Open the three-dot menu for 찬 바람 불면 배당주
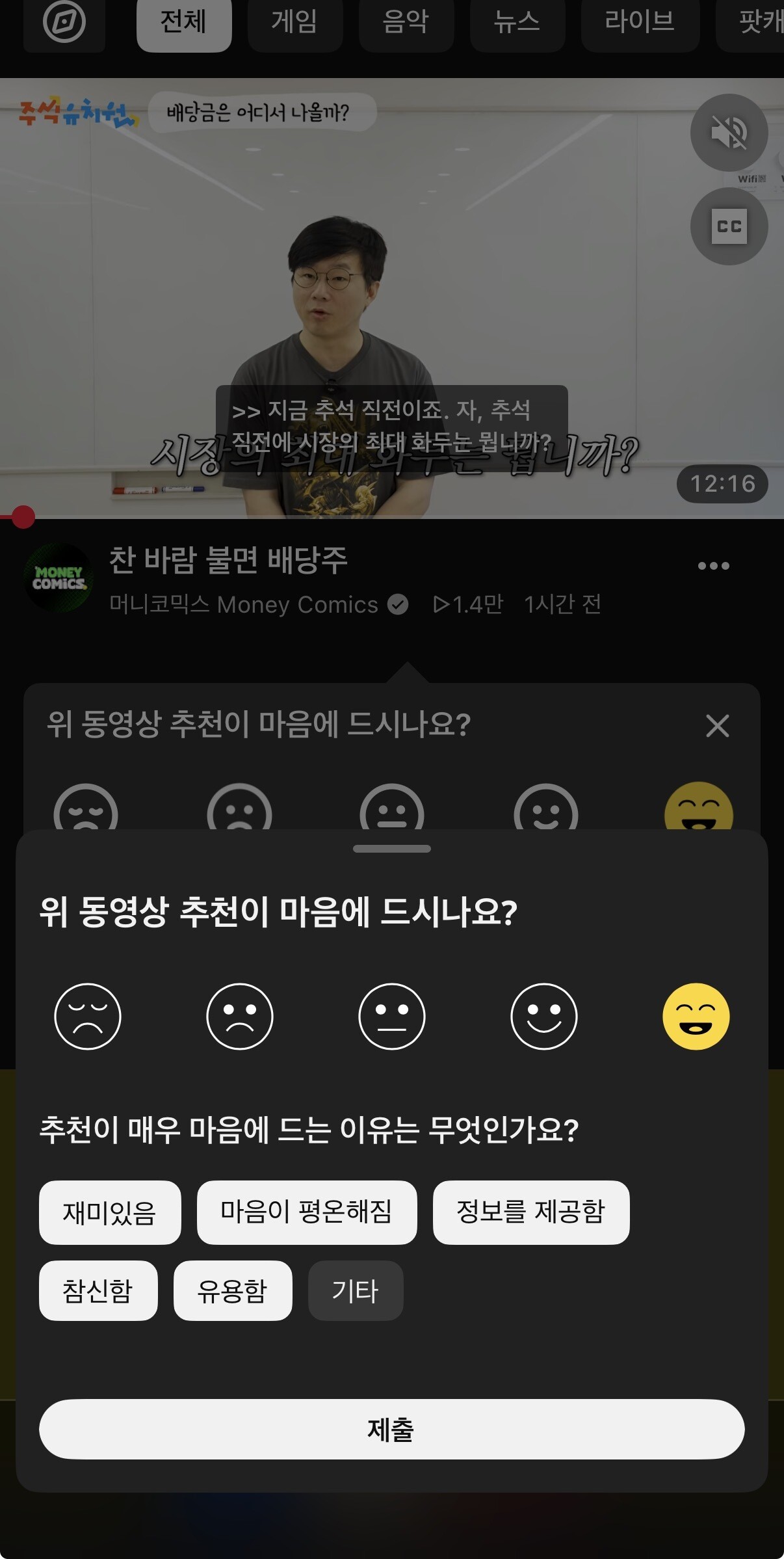 (714, 566)
